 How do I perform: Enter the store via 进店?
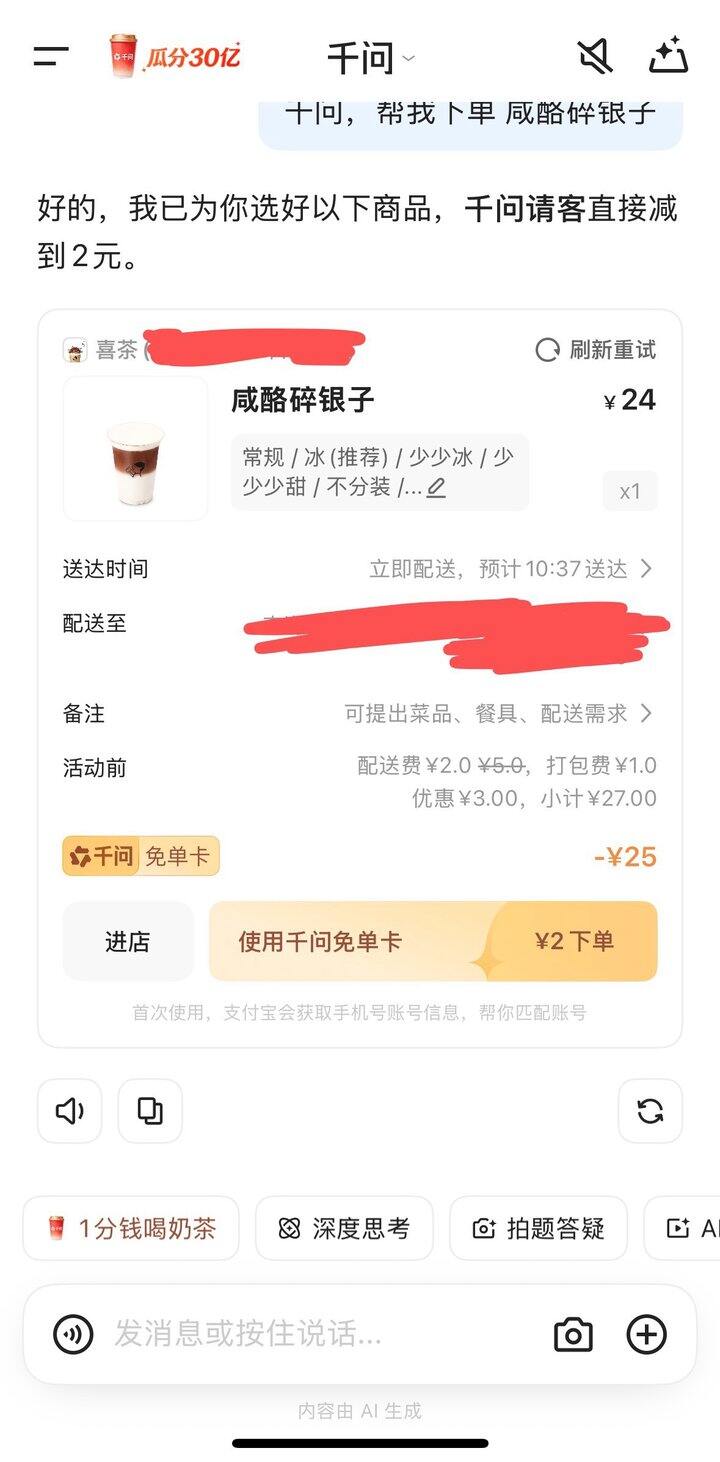pos(128,941)
